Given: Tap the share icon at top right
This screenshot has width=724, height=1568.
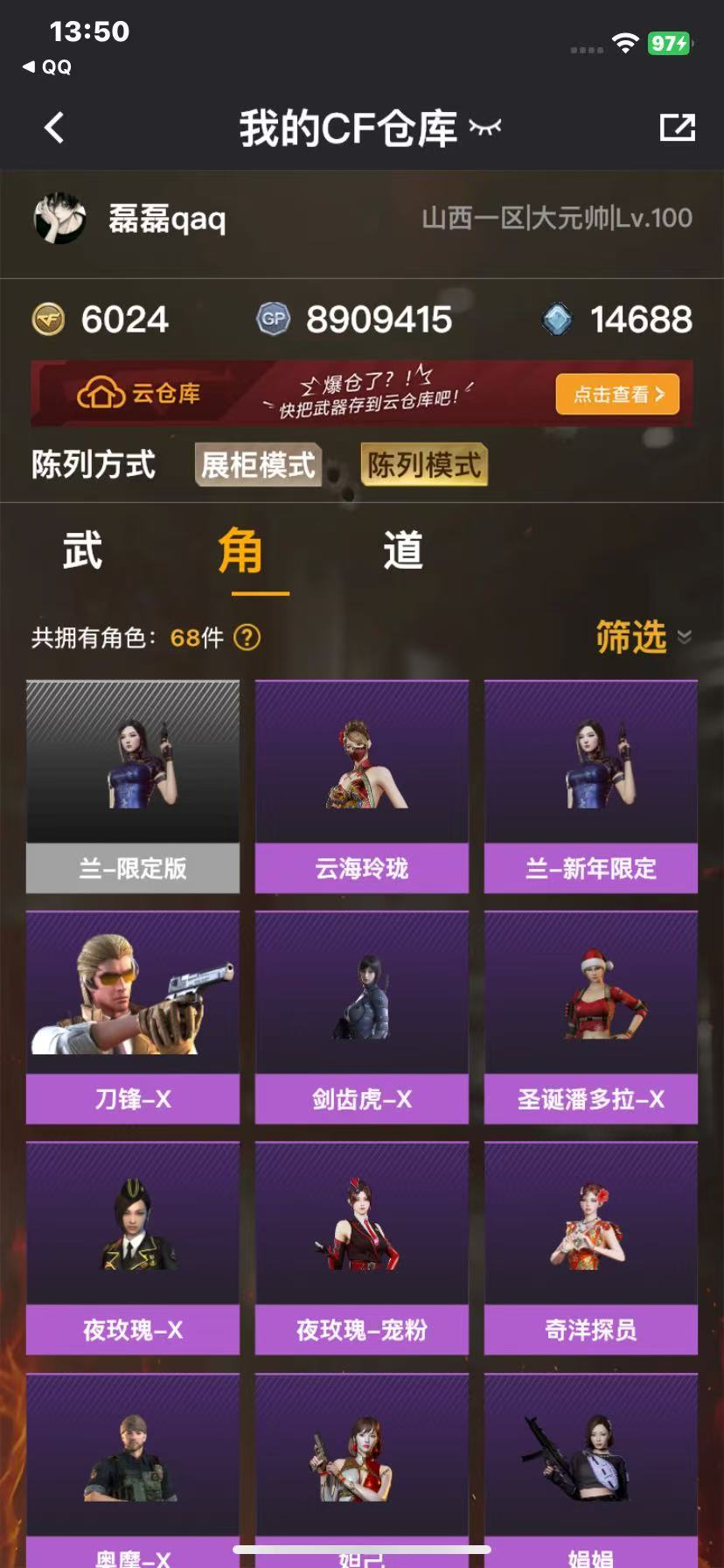Looking at the screenshot, I should [678, 127].
